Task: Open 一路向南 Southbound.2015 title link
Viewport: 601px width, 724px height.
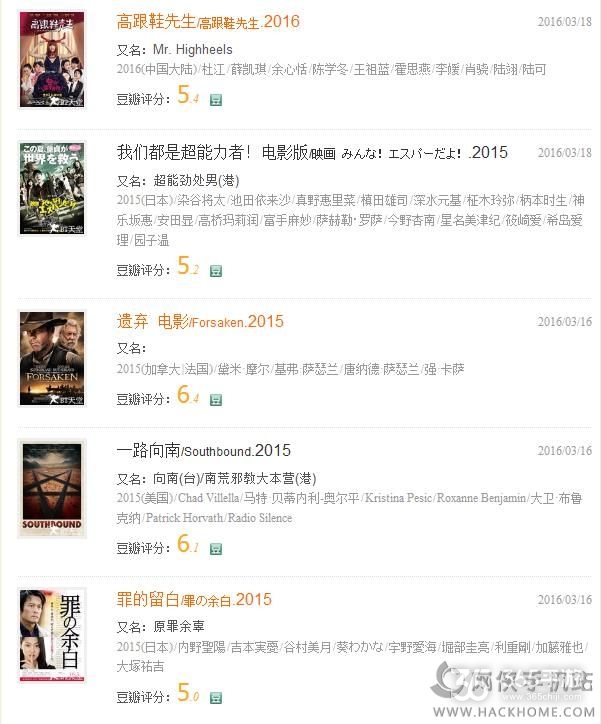Action: tap(203, 450)
